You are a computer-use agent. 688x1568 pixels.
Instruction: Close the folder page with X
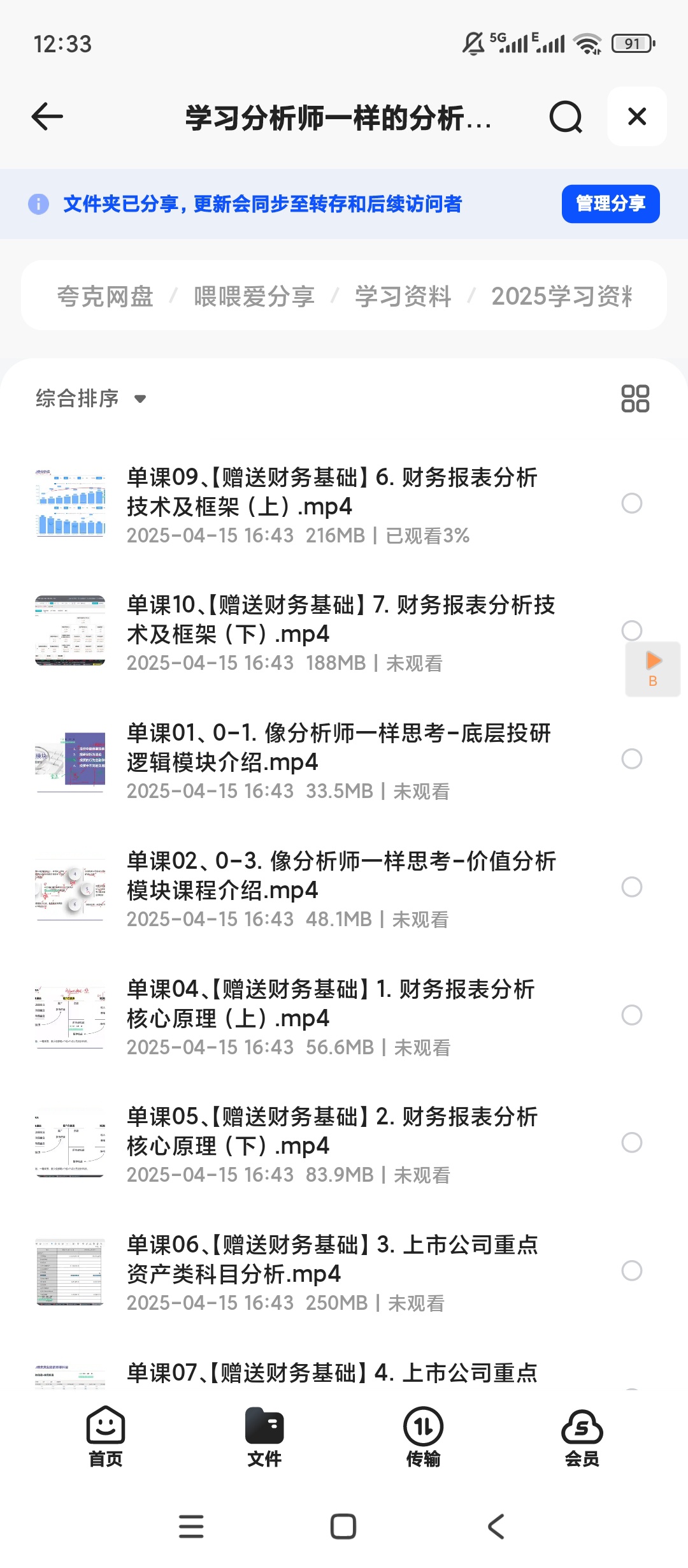pos(636,117)
